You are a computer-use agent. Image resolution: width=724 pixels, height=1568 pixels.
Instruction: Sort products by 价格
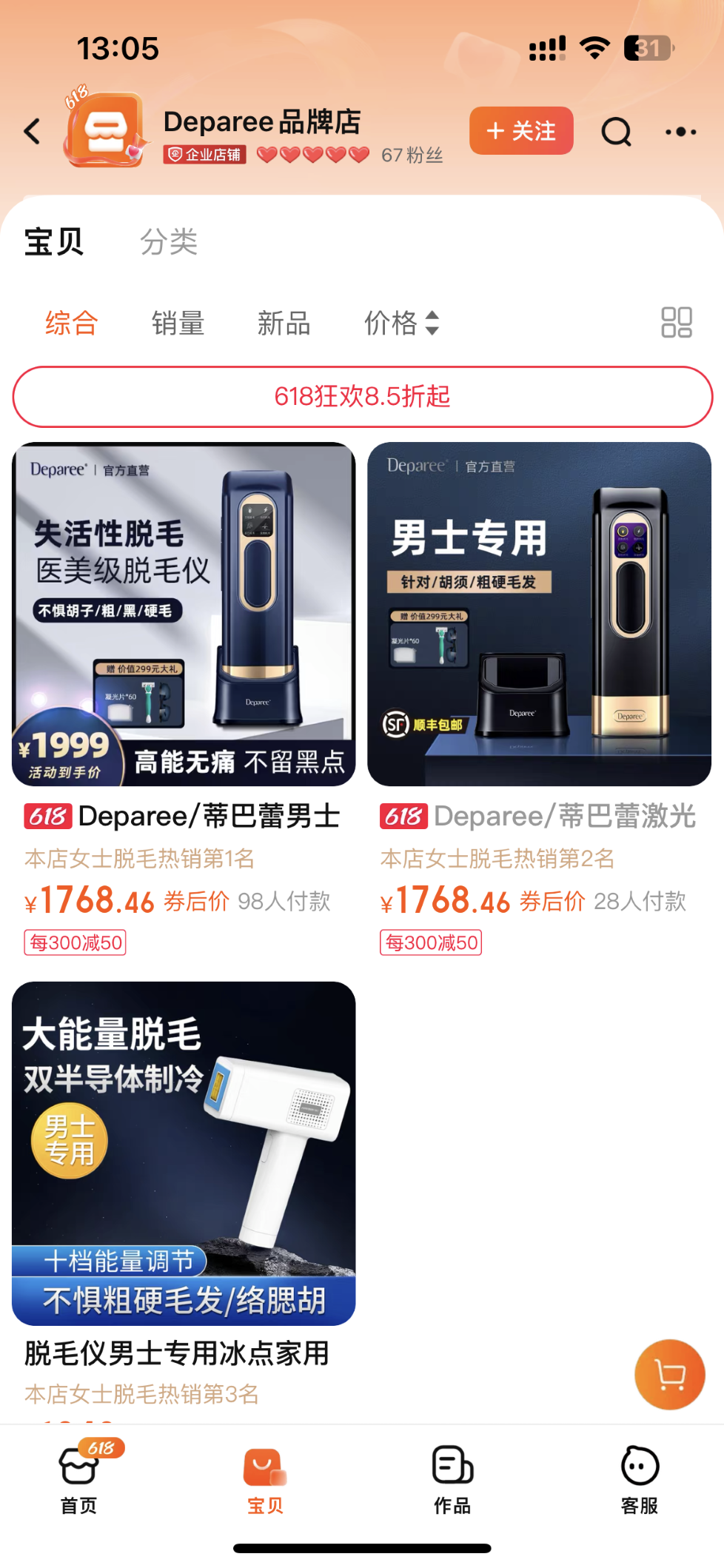pyautogui.click(x=401, y=324)
